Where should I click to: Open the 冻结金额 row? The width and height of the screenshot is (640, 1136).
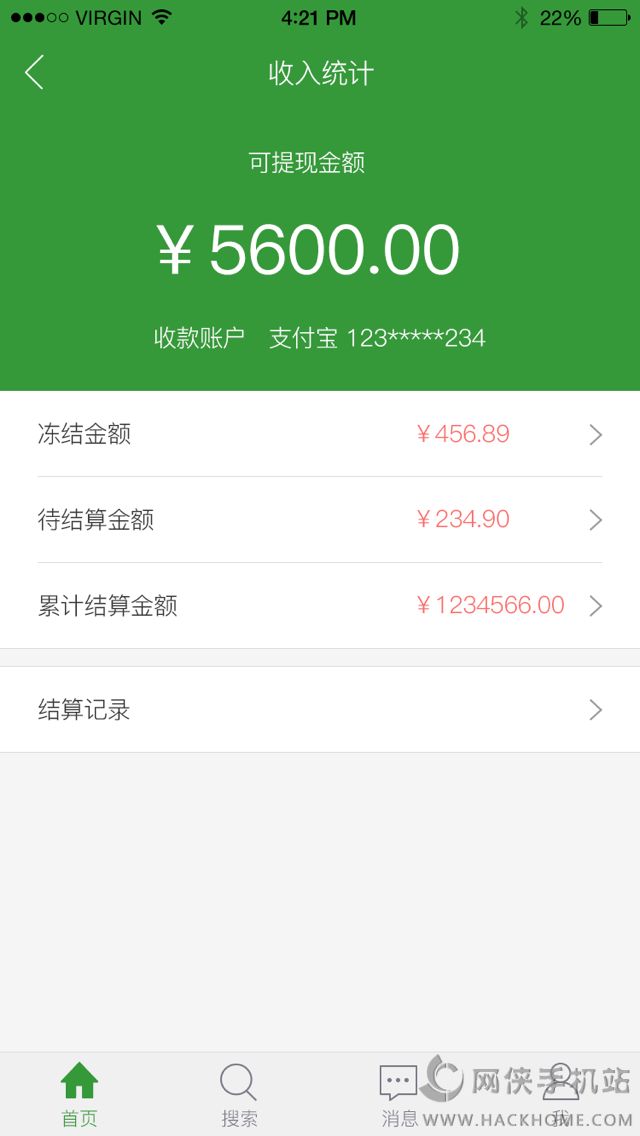320,434
